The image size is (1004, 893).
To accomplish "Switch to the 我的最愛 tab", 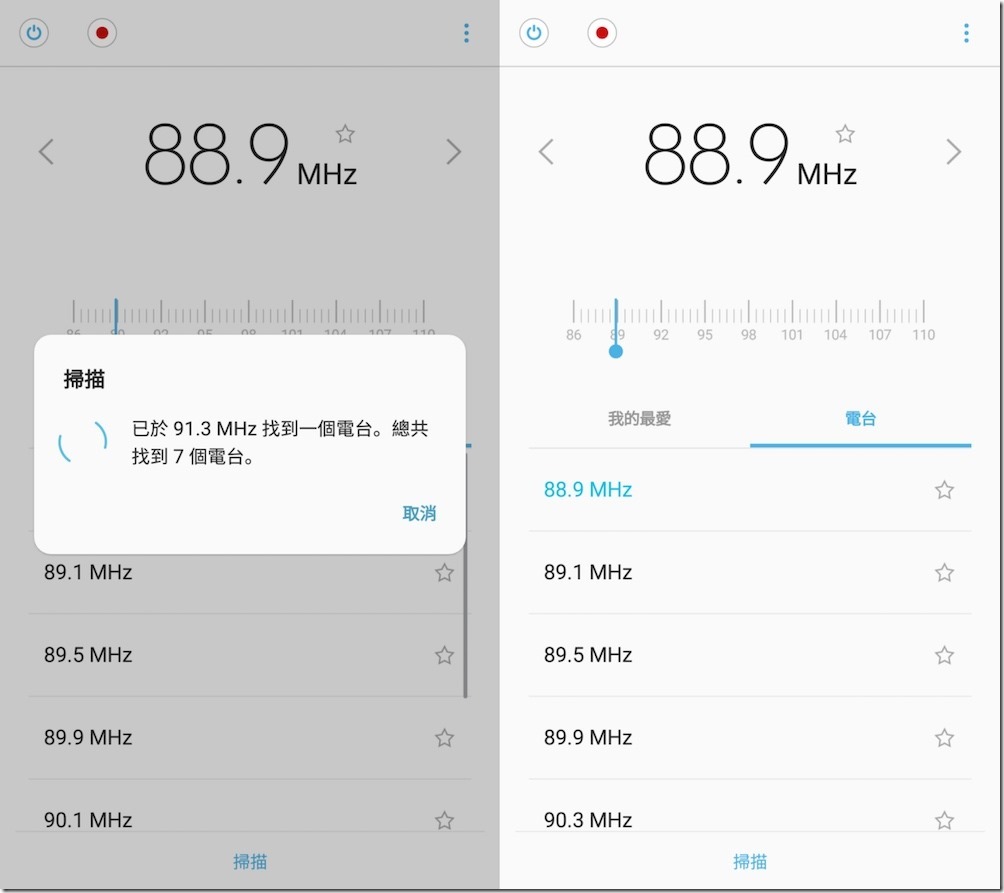I will pos(639,419).
